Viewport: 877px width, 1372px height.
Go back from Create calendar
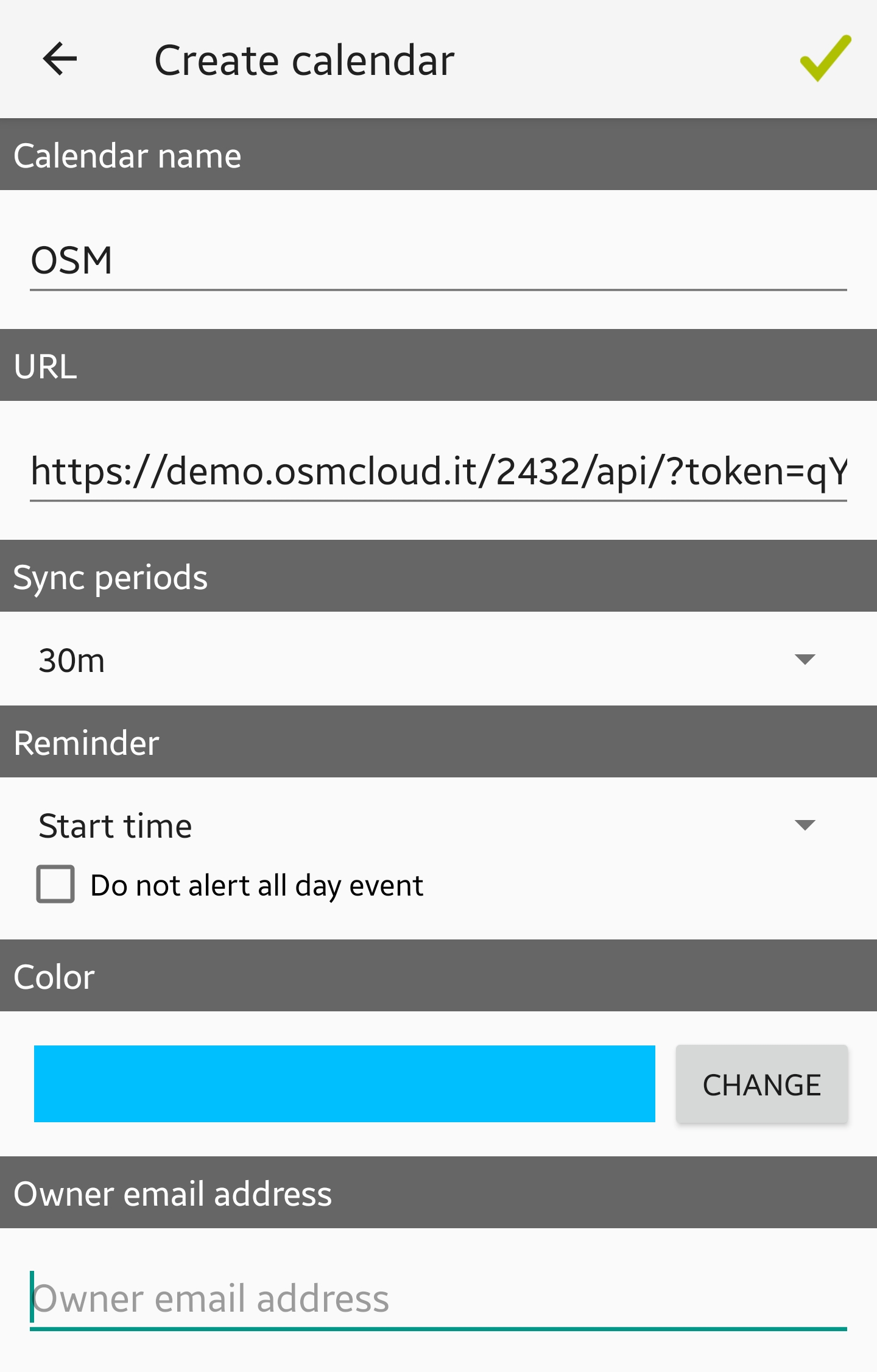tap(60, 59)
